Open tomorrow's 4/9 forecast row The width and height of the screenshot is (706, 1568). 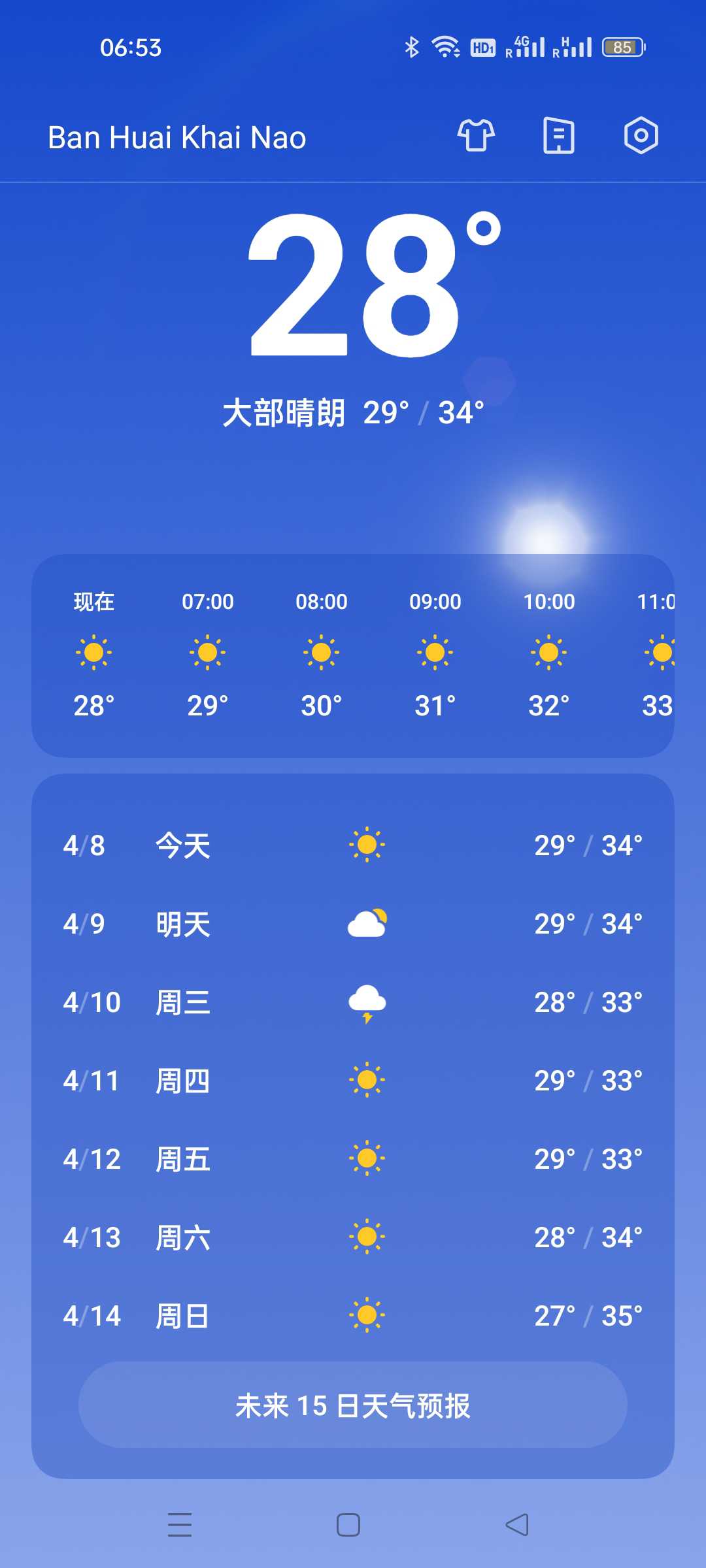[x=353, y=924]
